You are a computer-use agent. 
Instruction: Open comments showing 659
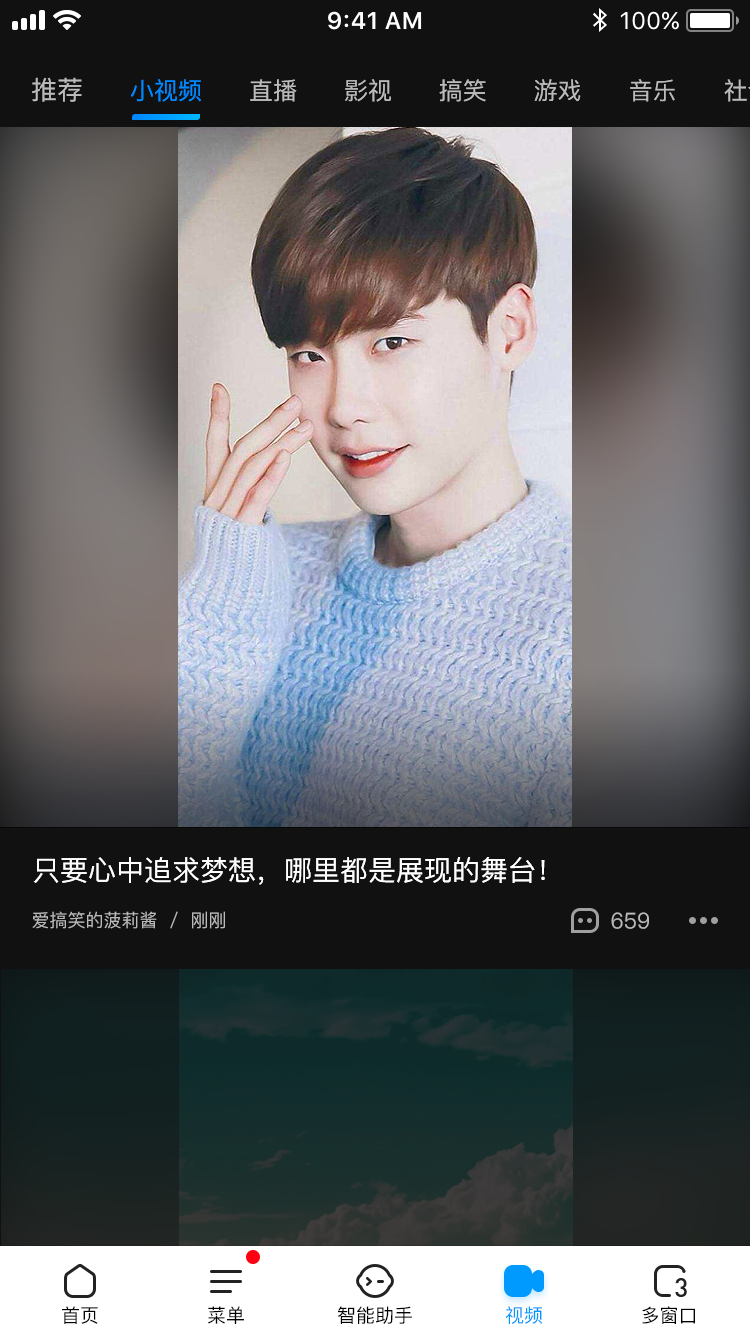click(x=610, y=921)
